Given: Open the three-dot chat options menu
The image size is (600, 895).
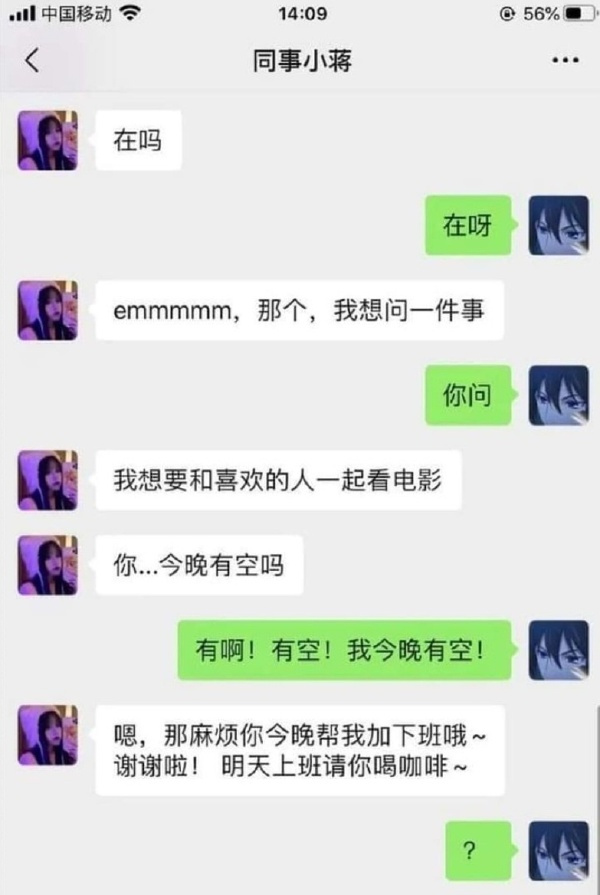Looking at the screenshot, I should [566, 61].
